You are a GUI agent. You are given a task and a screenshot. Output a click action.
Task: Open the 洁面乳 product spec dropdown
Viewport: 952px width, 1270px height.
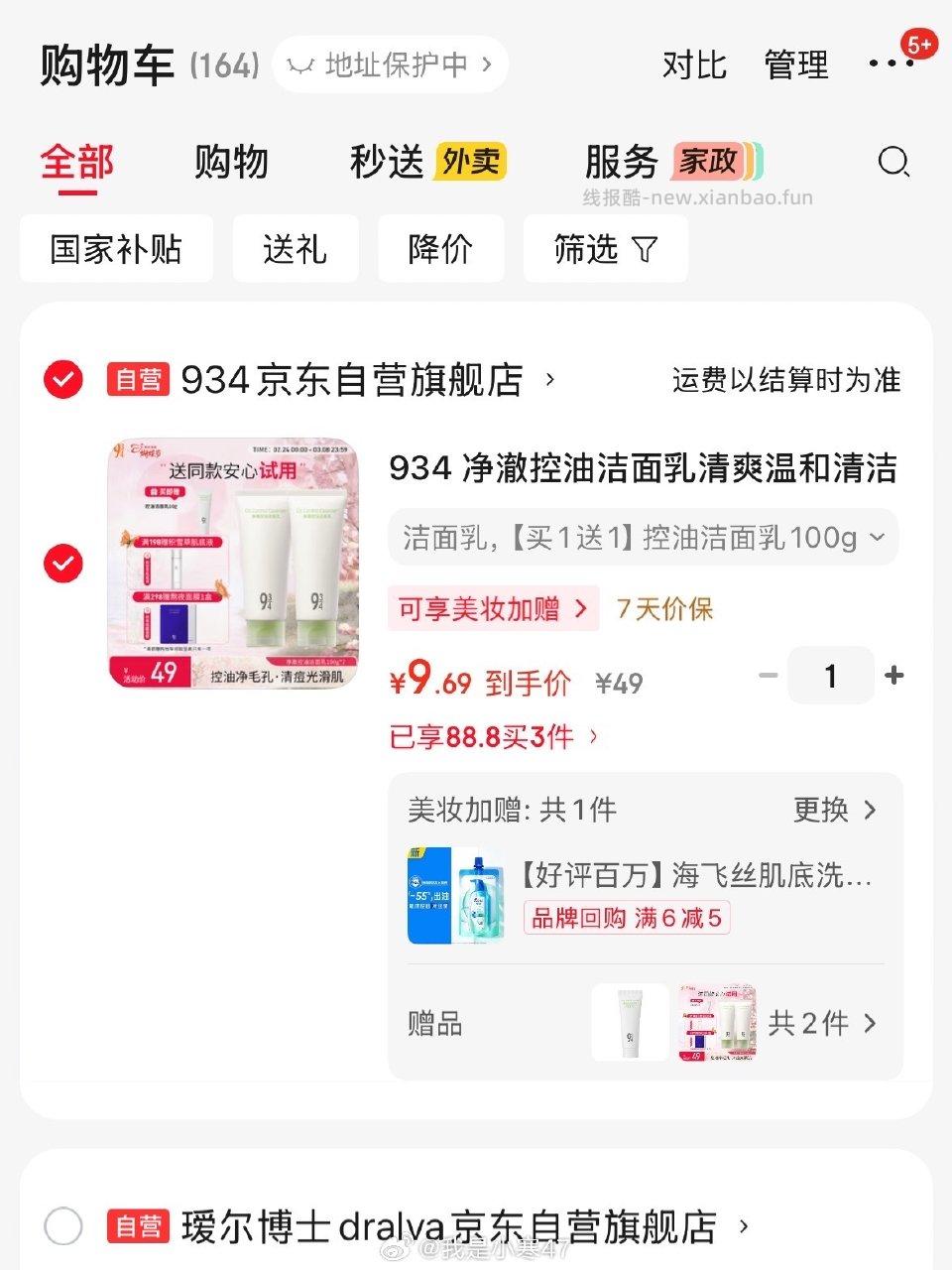(x=643, y=537)
